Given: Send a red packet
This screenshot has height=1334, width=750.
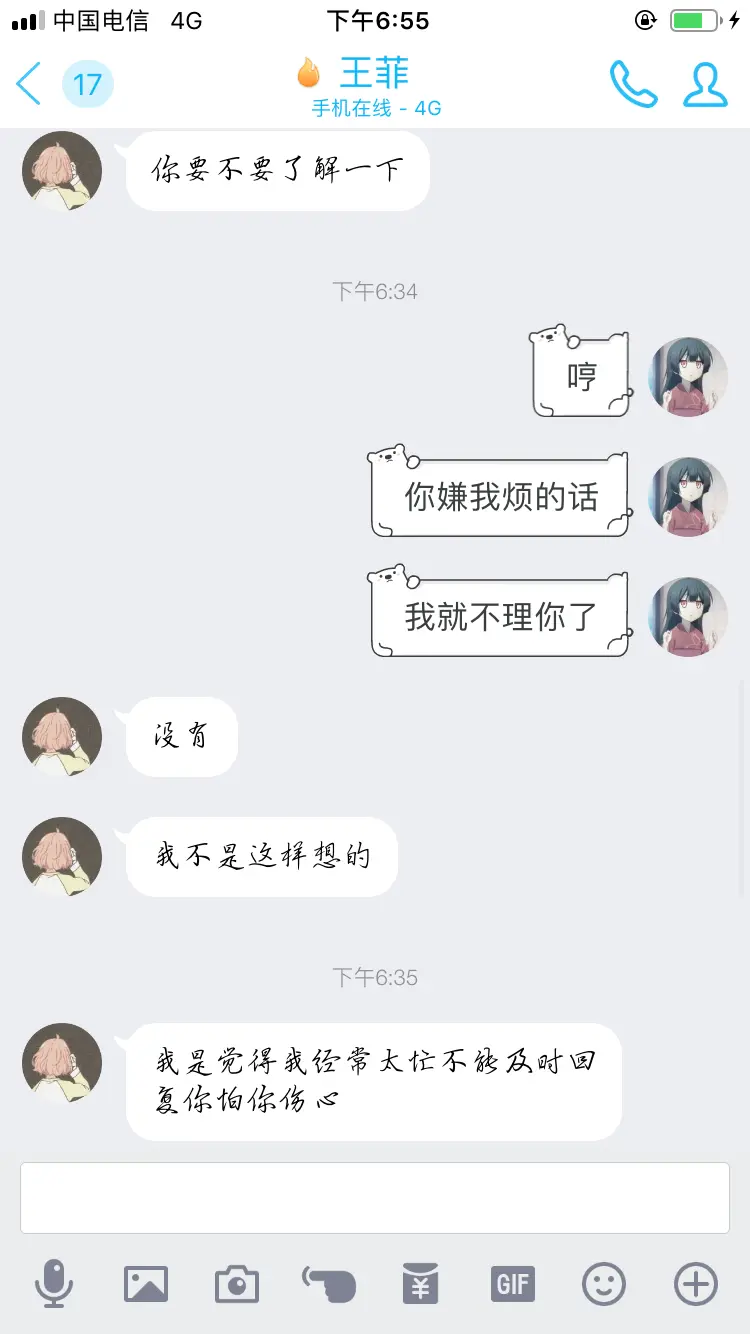Looking at the screenshot, I should pos(421,1284).
